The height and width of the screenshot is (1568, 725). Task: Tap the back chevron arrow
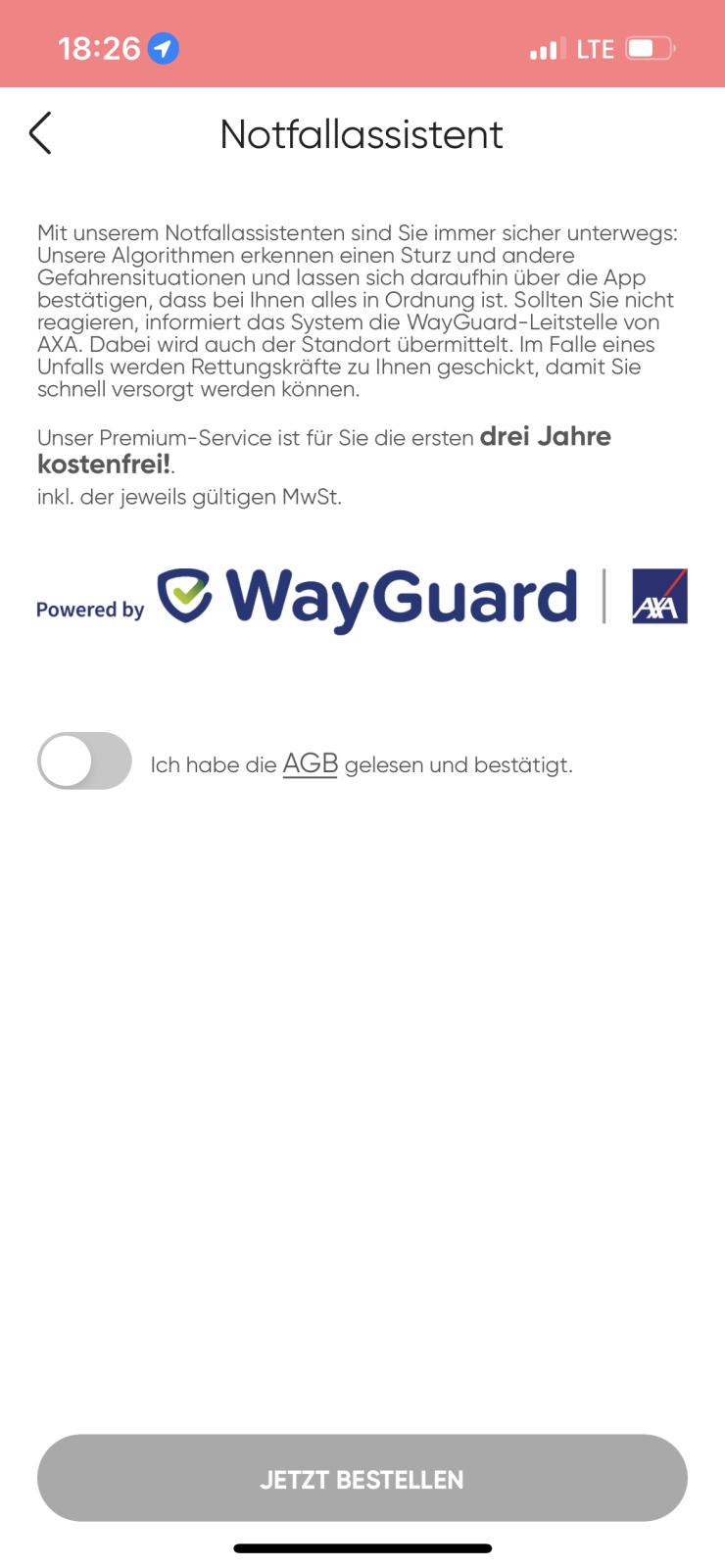pyautogui.click(x=39, y=132)
